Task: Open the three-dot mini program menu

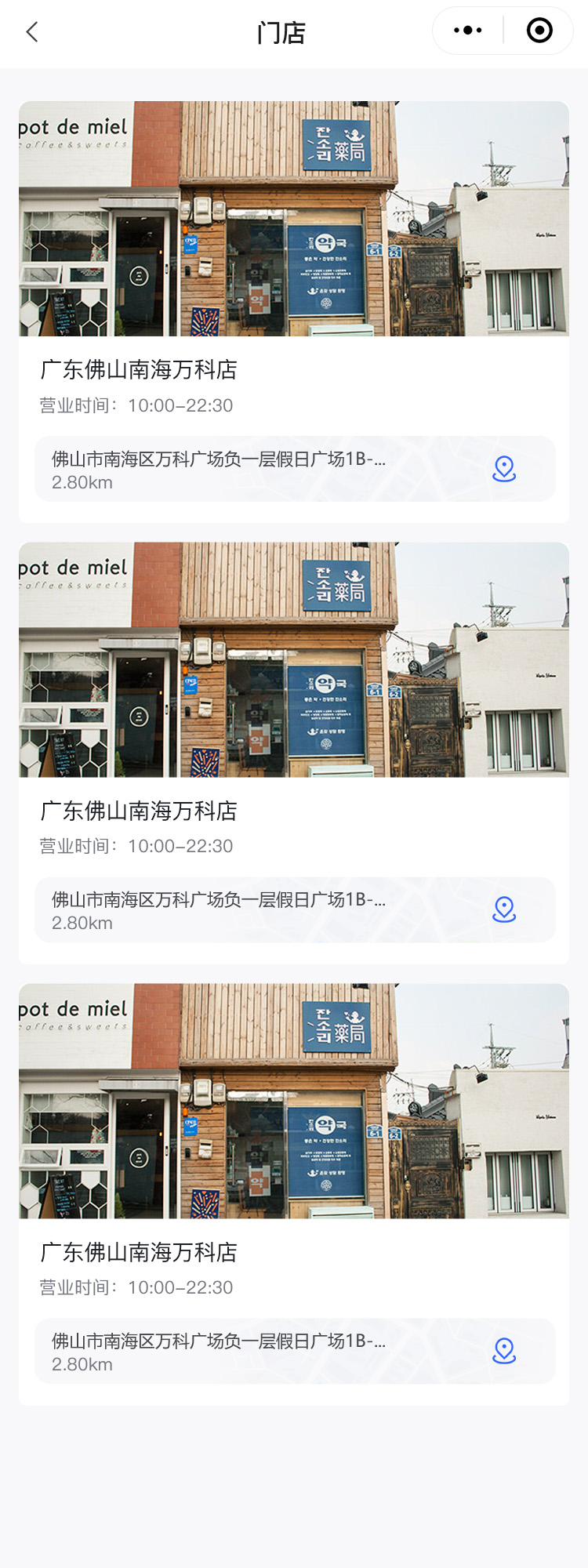Action: point(468,31)
